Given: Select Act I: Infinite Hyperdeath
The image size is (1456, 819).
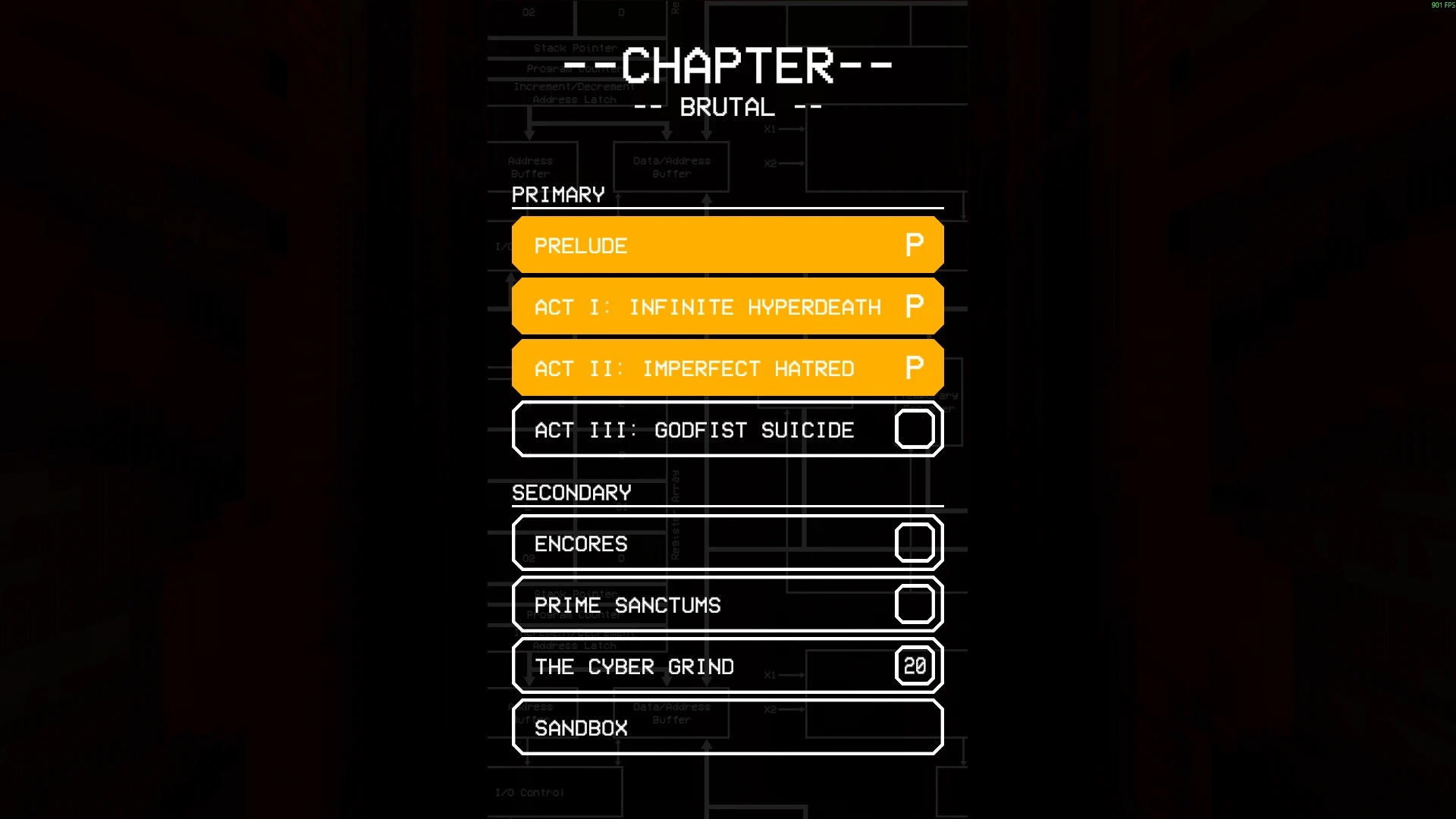Looking at the screenshot, I should pyautogui.click(x=726, y=306).
